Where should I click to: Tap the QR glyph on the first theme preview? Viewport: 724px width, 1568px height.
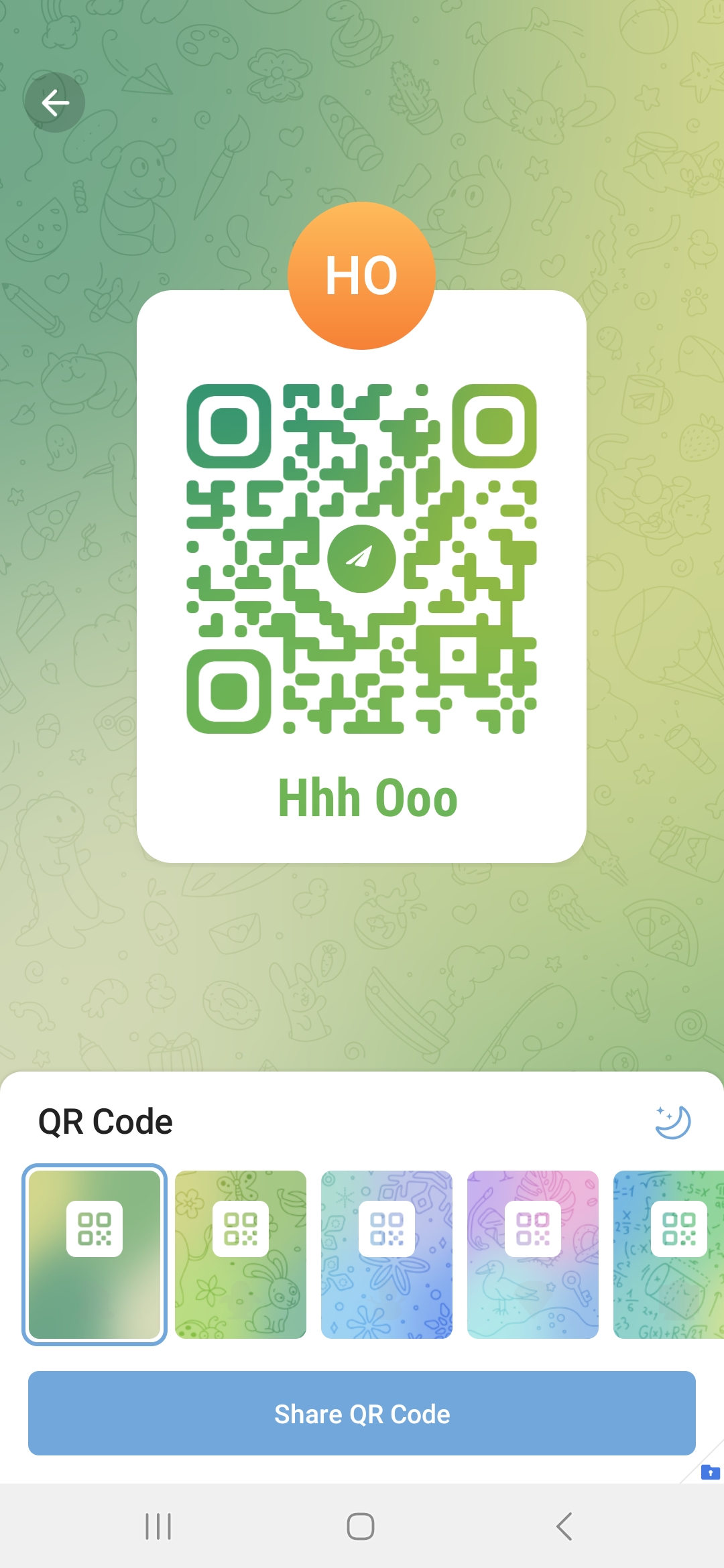[x=94, y=1228]
